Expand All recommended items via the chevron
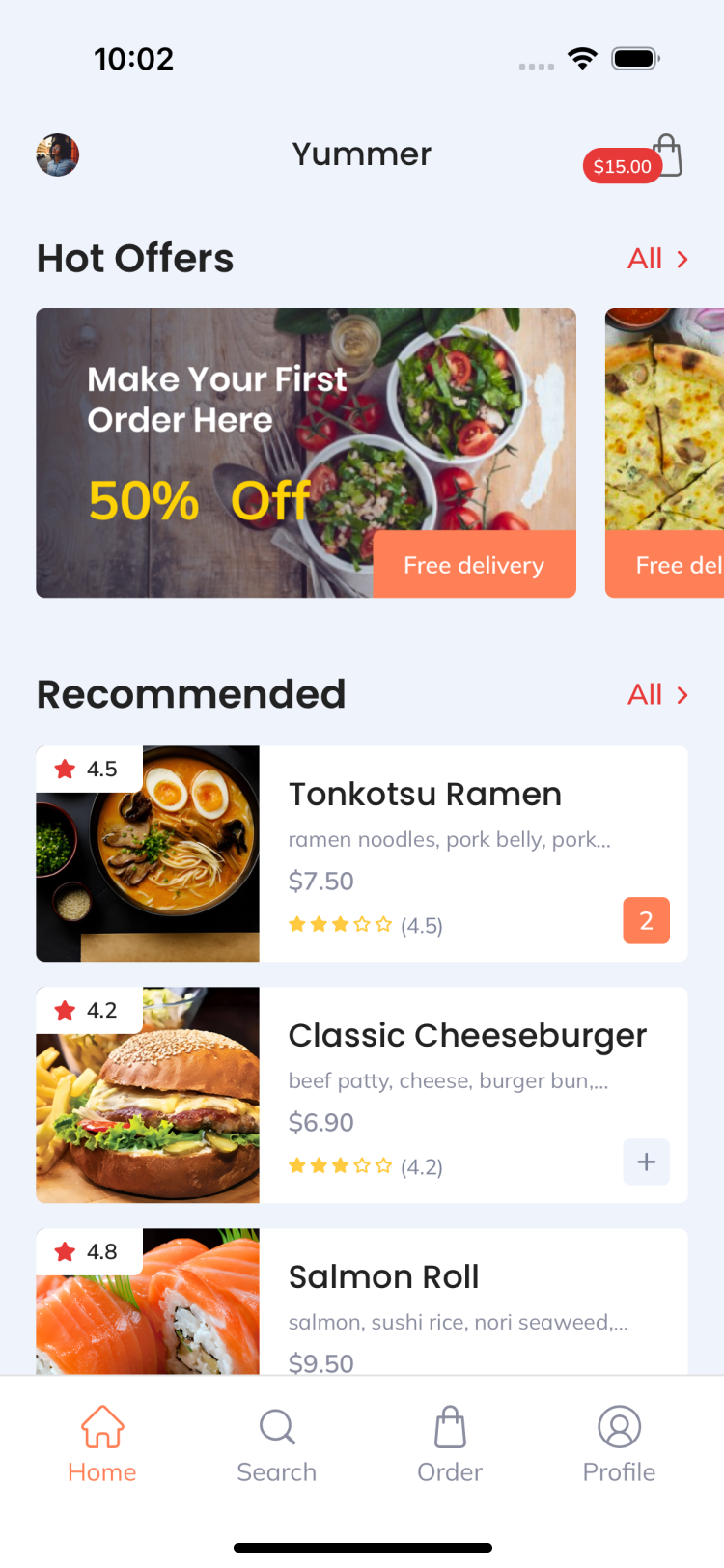The image size is (724, 1568). 682,694
